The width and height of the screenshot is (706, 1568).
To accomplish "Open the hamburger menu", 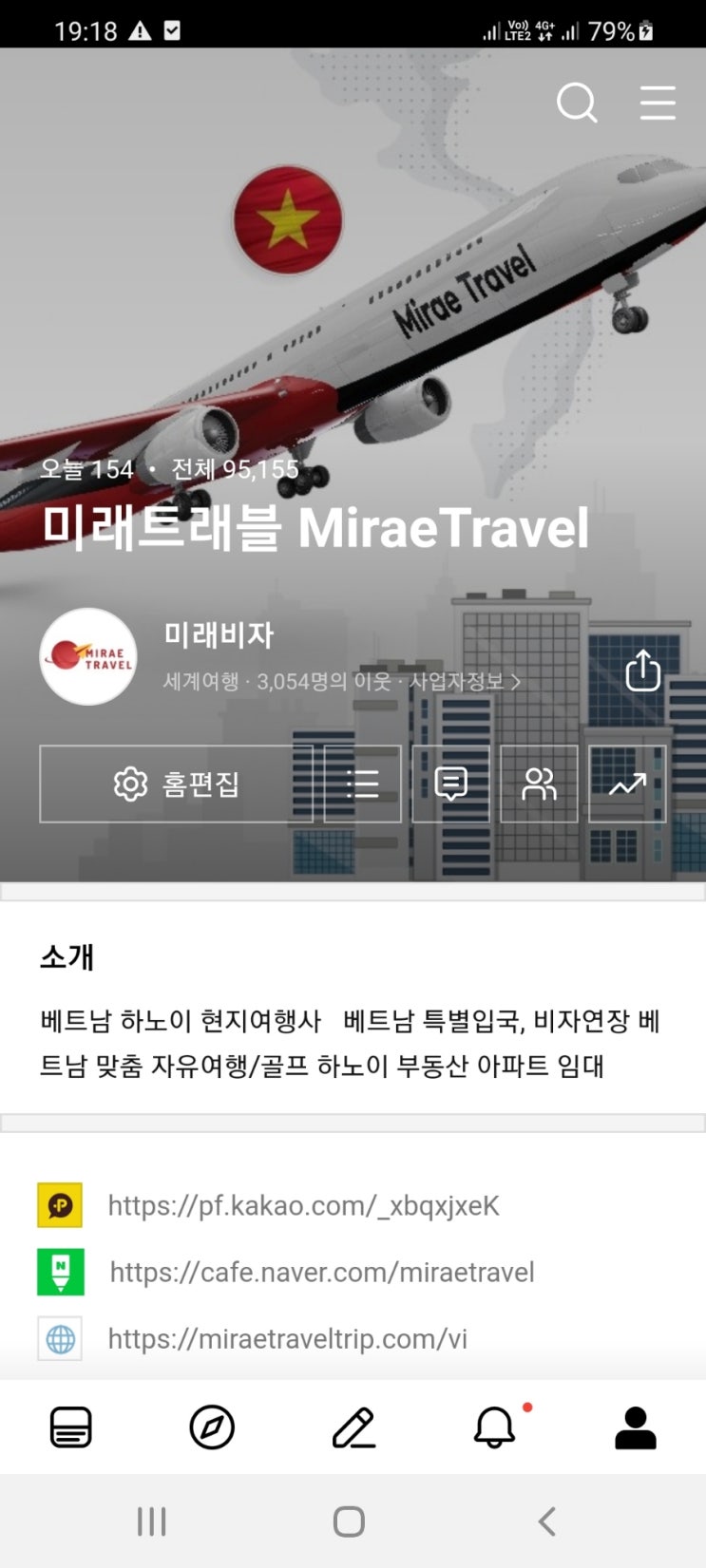I will (658, 103).
